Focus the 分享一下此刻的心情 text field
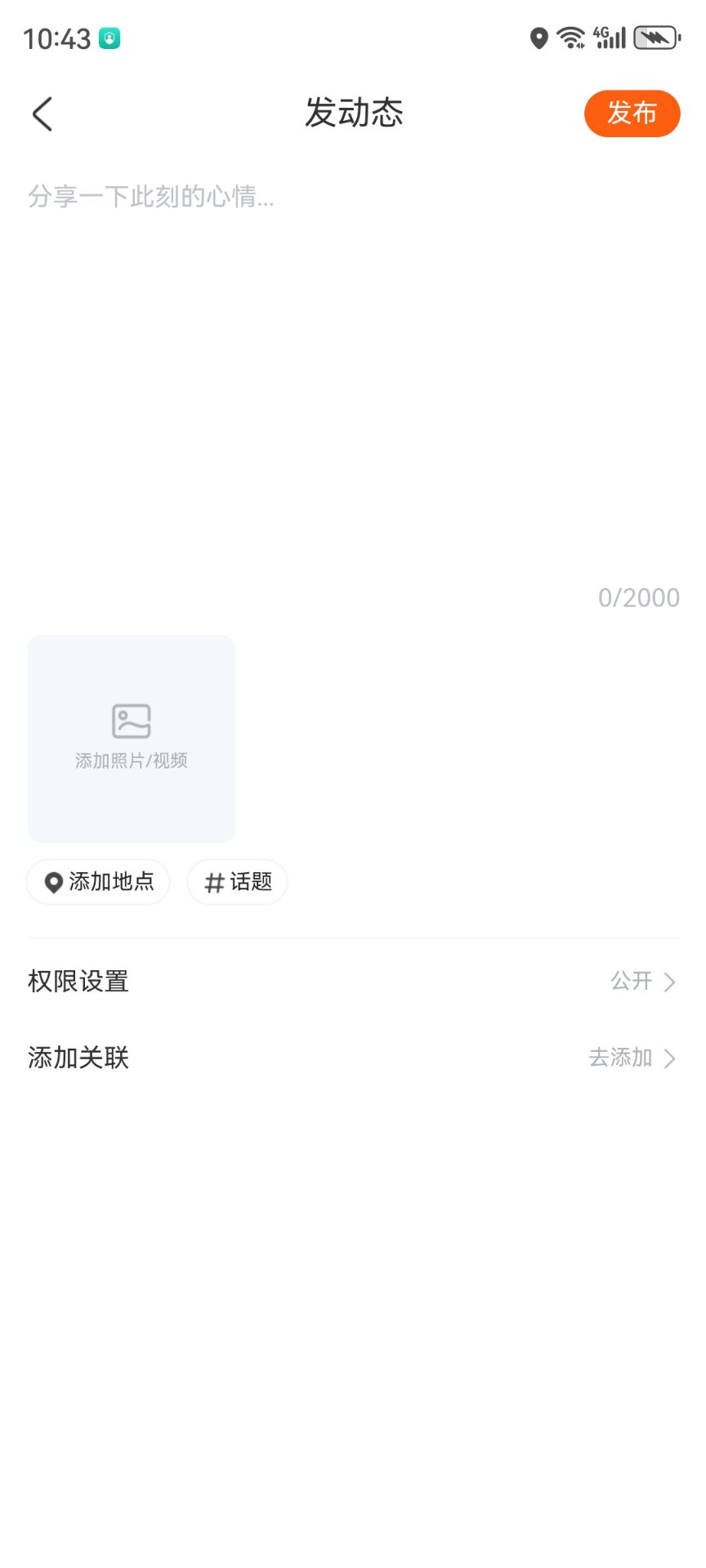Screen dimensions: 706x1568 click(351, 367)
